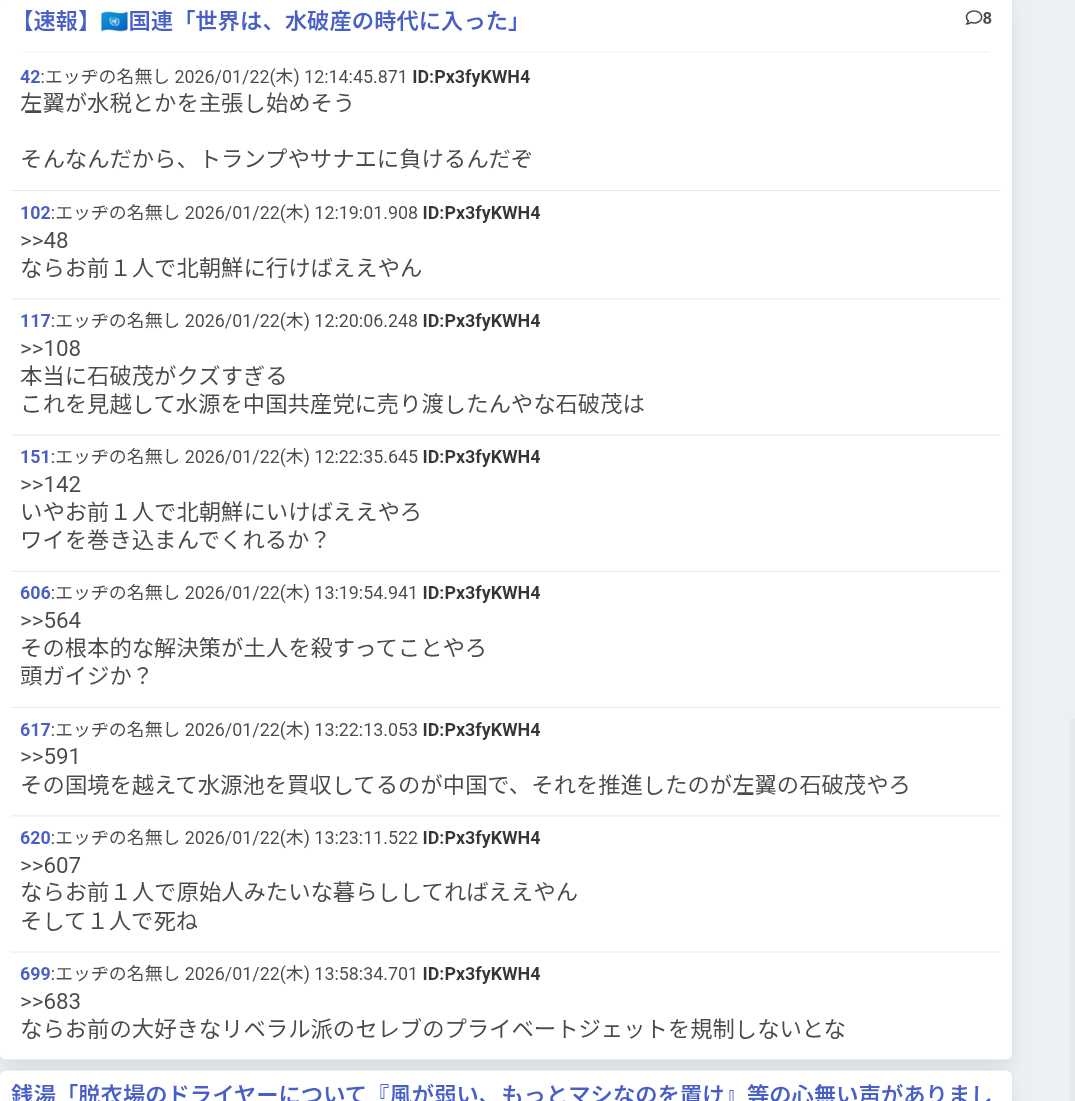Open post number 699 link
1075x1101 pixels.
coord(35,974)
